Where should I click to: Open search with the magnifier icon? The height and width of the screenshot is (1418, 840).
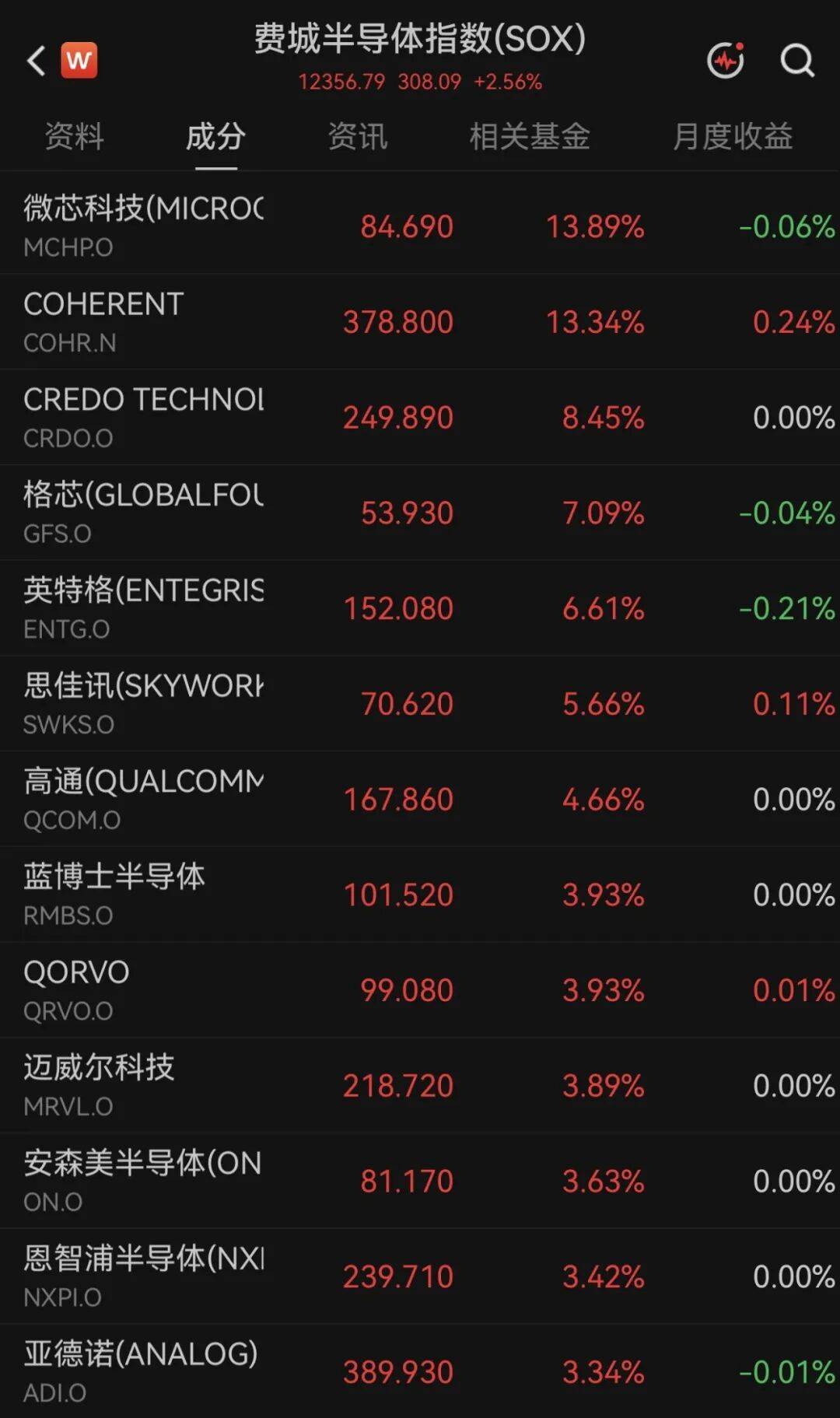[797, 60]
